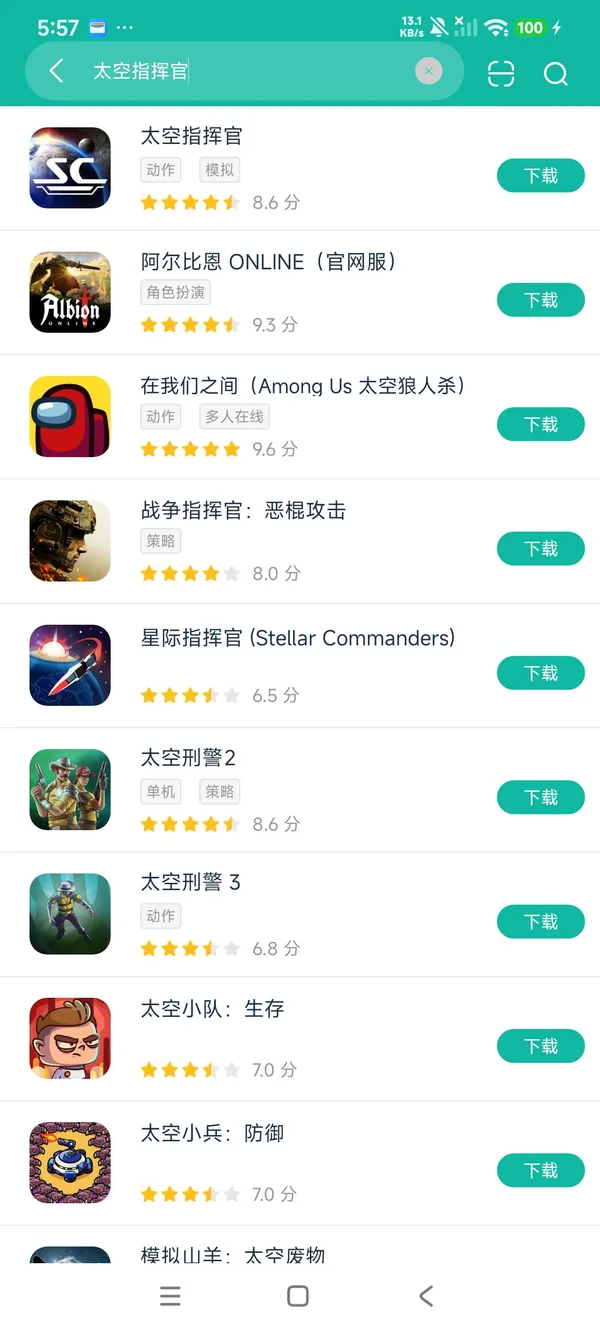The image size is (600, 1333).
Task: Download 阿尔比恩 ONLINE（官网服）
Action: click(540, 300)
